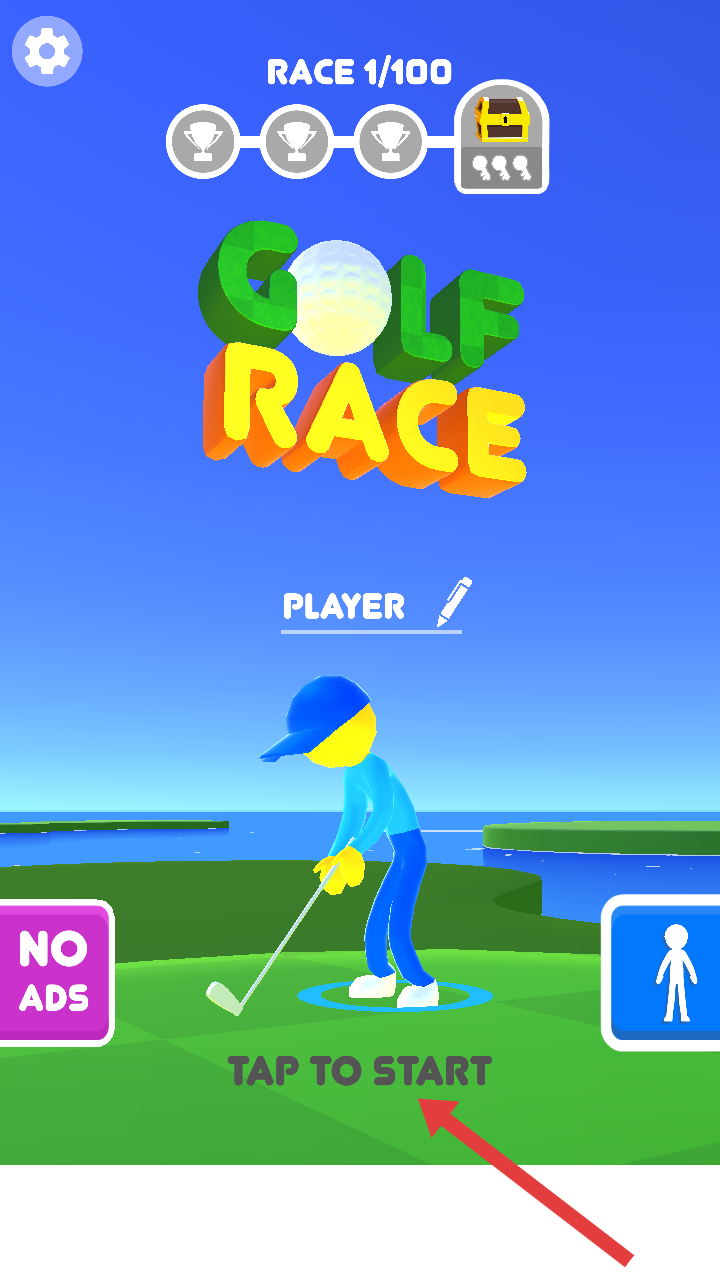The height and width of the screenshot is (1280, 720).
Task: Open the settings gear
Action: (47, 51)
